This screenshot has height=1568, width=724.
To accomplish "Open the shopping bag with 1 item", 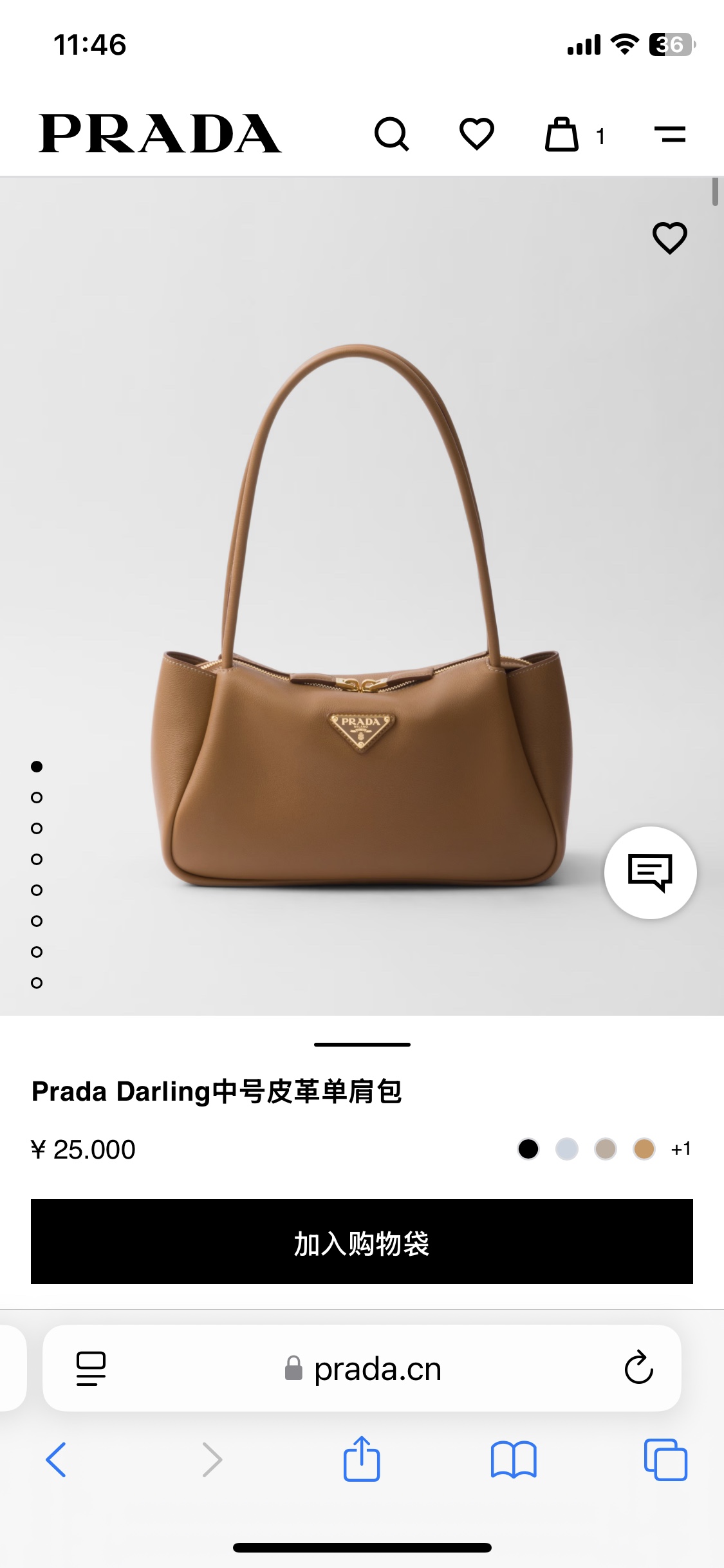I will [x=562, y=135].
